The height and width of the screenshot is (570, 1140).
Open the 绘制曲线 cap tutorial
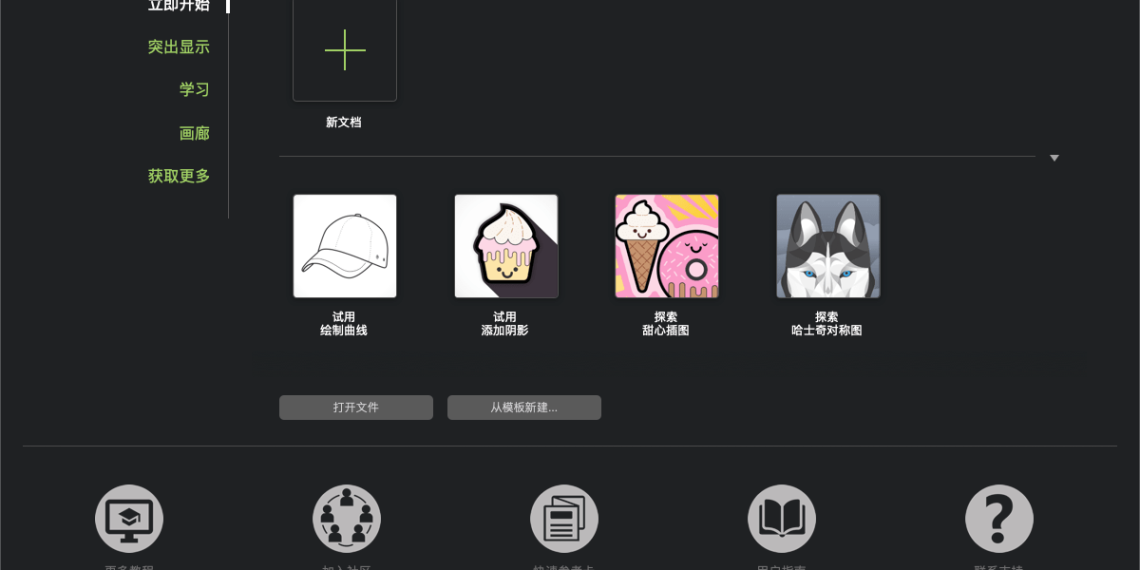[344, 246]
